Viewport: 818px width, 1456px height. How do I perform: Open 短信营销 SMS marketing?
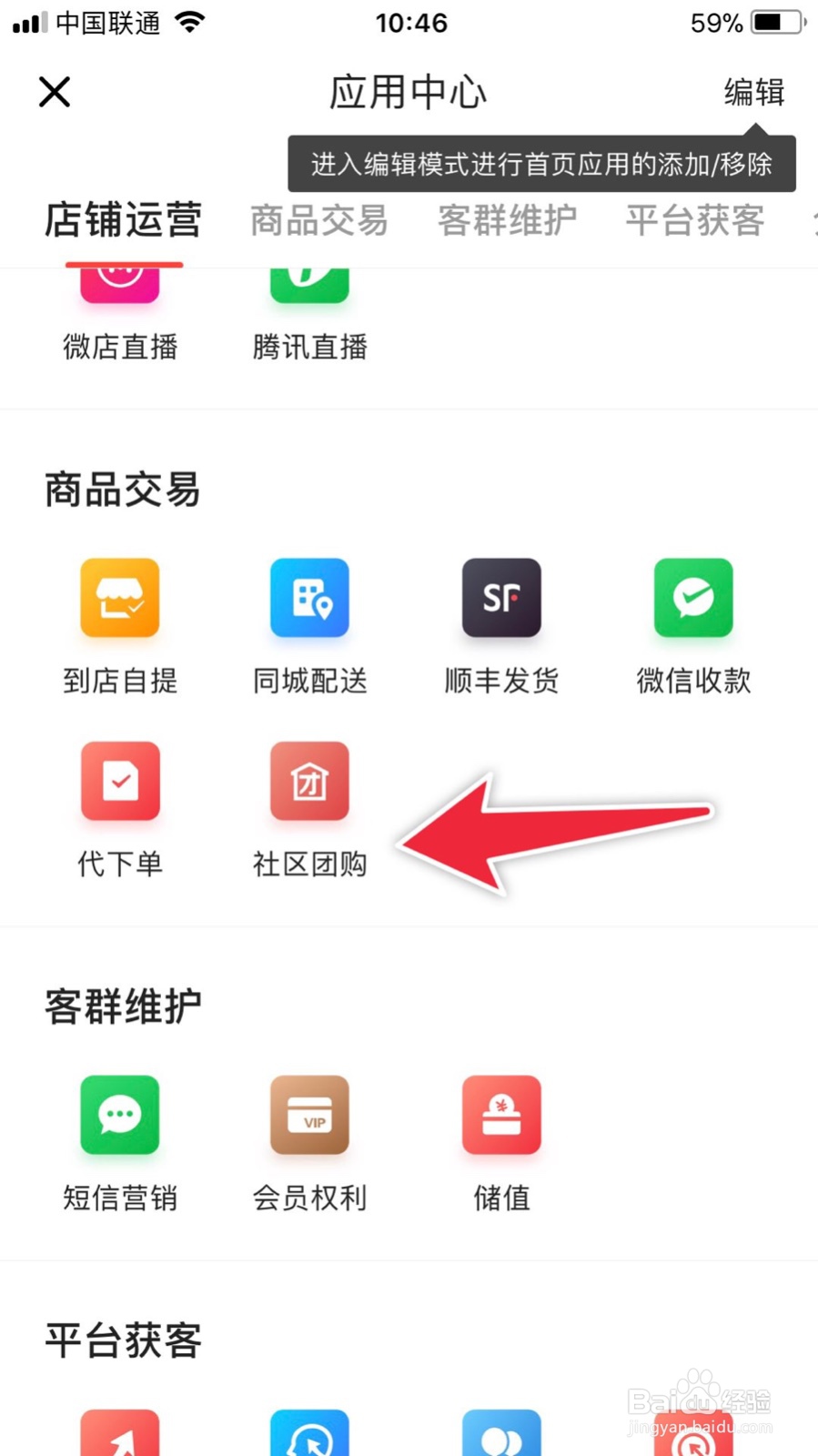pos(119,1115)
